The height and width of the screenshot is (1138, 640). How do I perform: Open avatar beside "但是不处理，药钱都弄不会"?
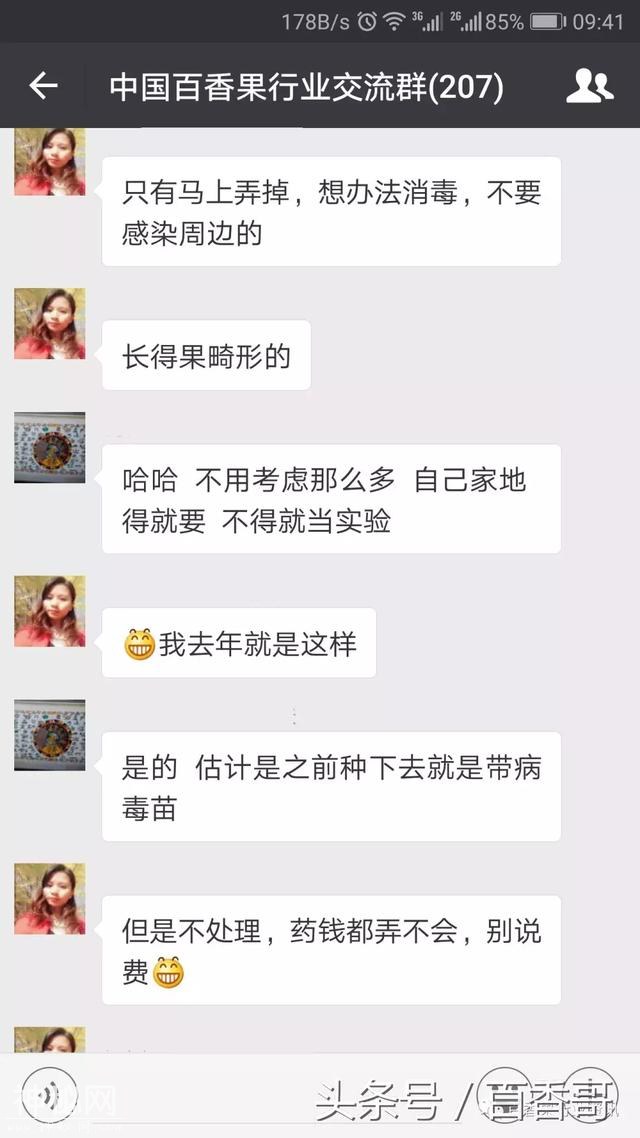pyautogui.click(x=50, y=899)
